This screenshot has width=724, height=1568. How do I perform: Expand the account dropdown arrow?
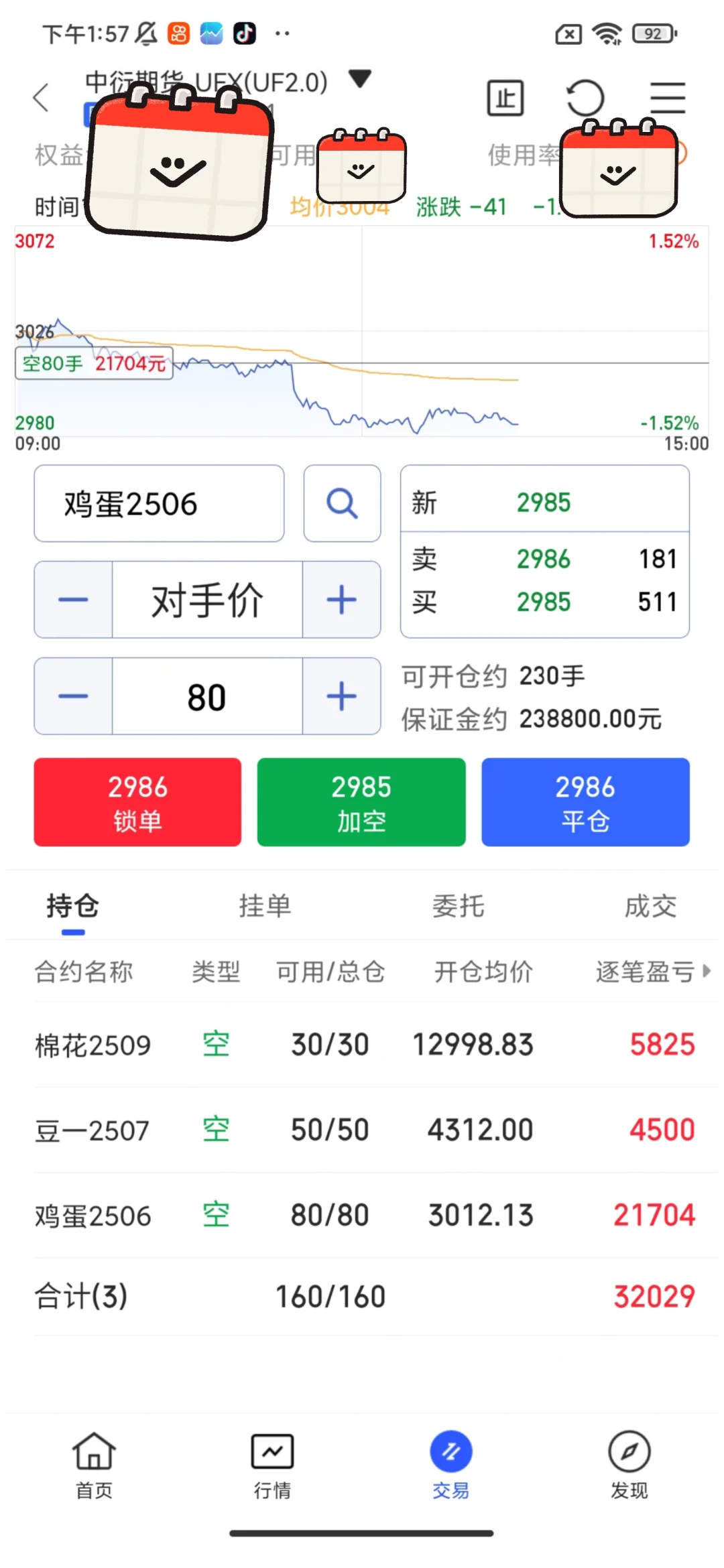[360, 78]
